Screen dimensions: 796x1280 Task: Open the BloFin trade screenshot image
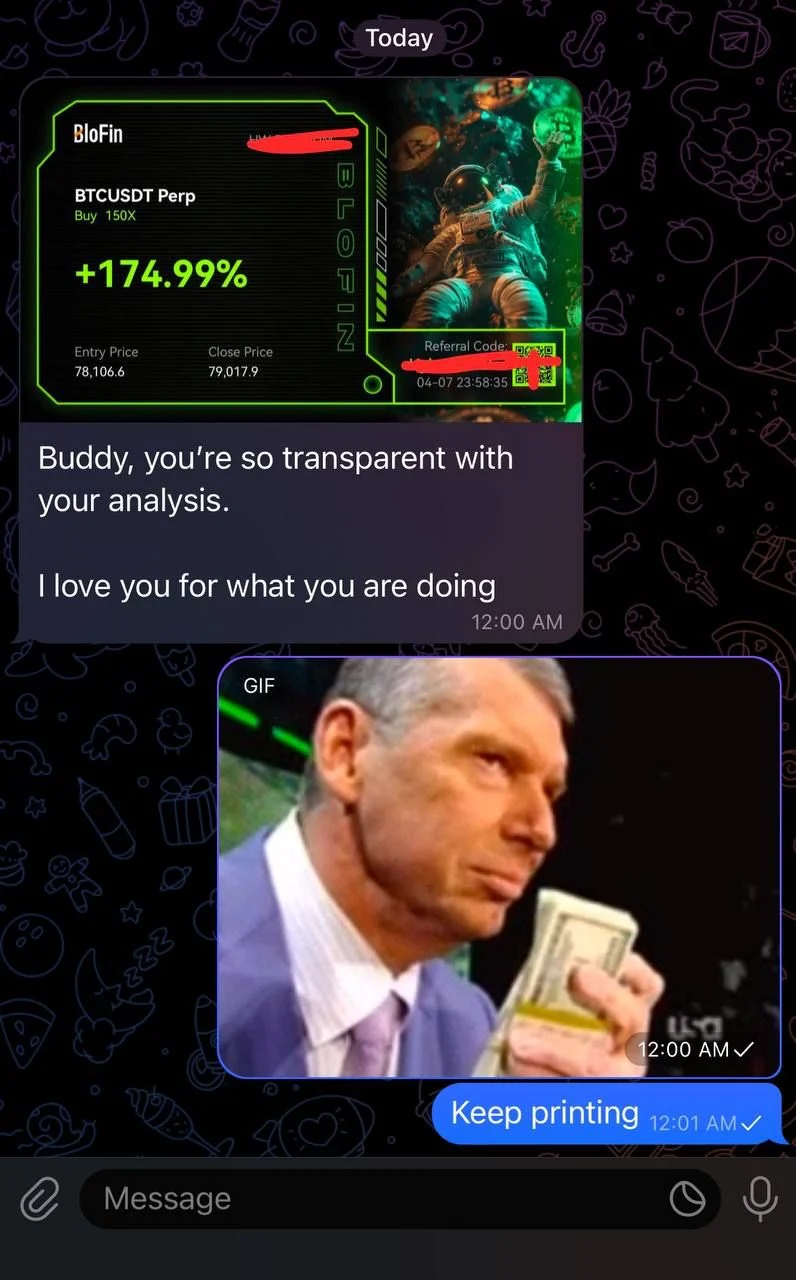pyautogui.click(x=300, y=250)
